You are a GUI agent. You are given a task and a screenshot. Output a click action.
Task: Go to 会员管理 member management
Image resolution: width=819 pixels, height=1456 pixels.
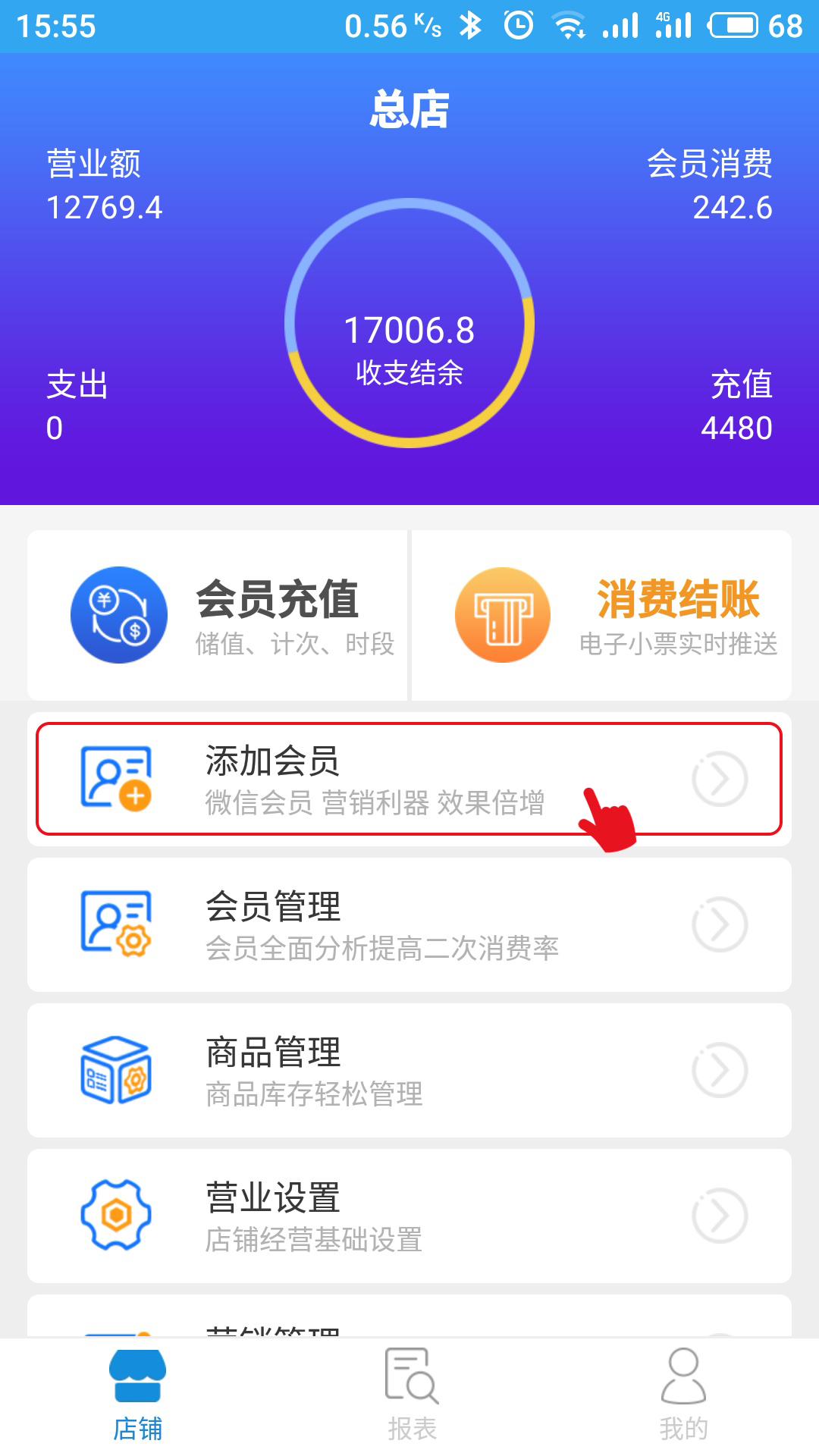tap(409, 924)
